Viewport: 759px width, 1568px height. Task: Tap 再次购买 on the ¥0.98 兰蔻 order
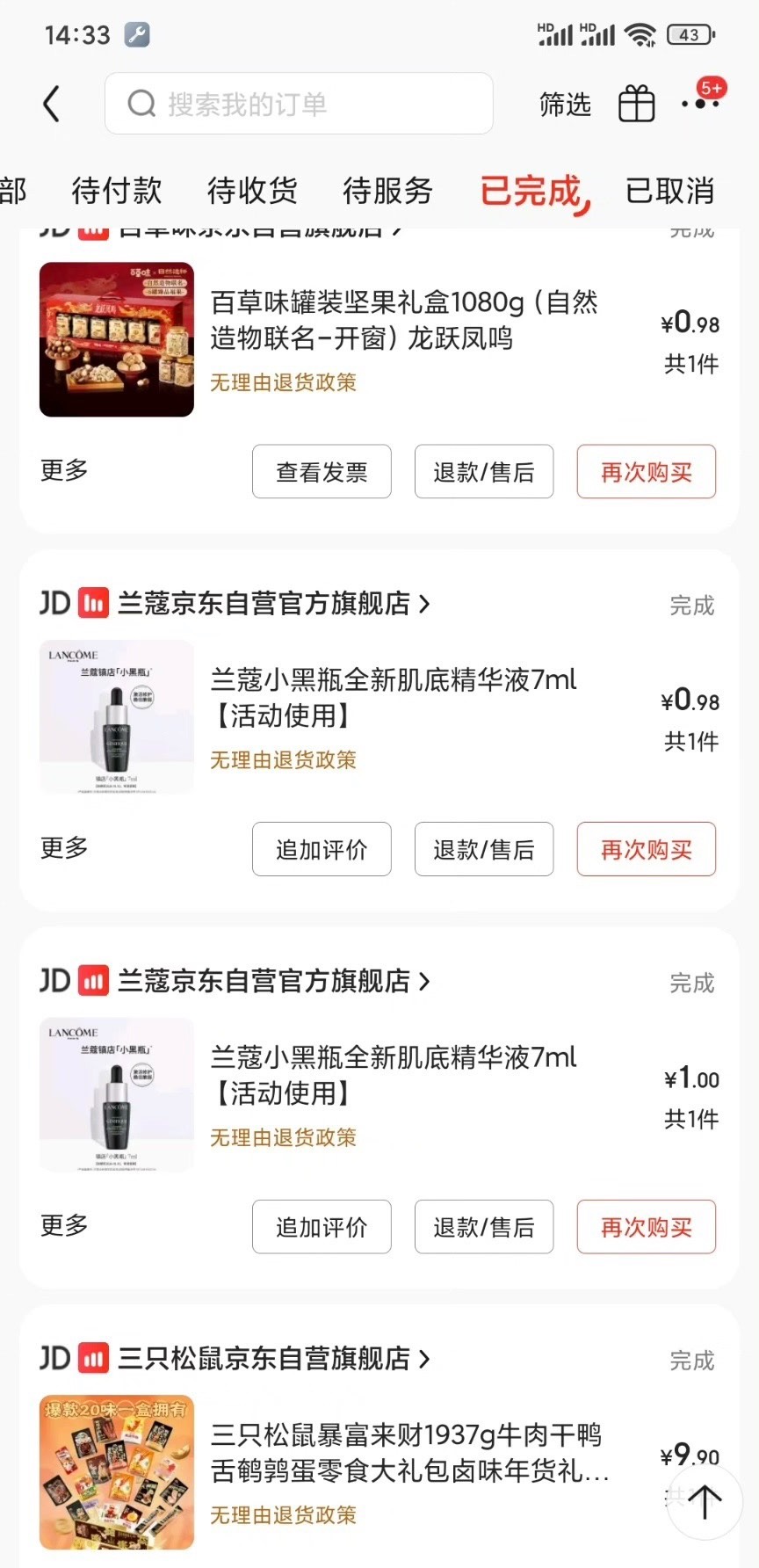coord(646,849)
